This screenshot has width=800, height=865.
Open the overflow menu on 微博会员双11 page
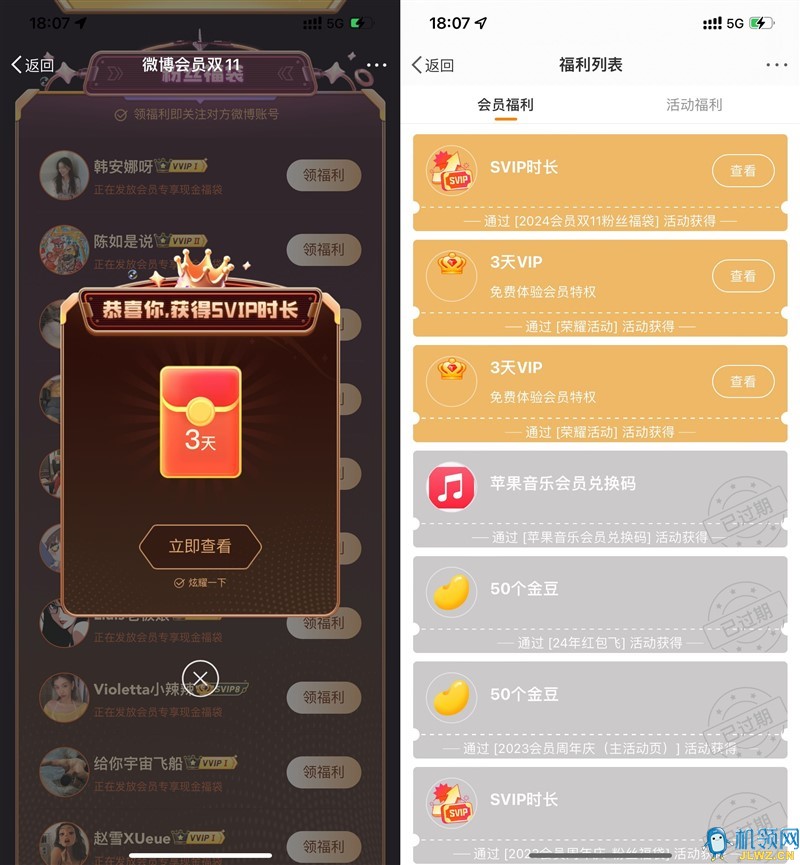(376, 65)
